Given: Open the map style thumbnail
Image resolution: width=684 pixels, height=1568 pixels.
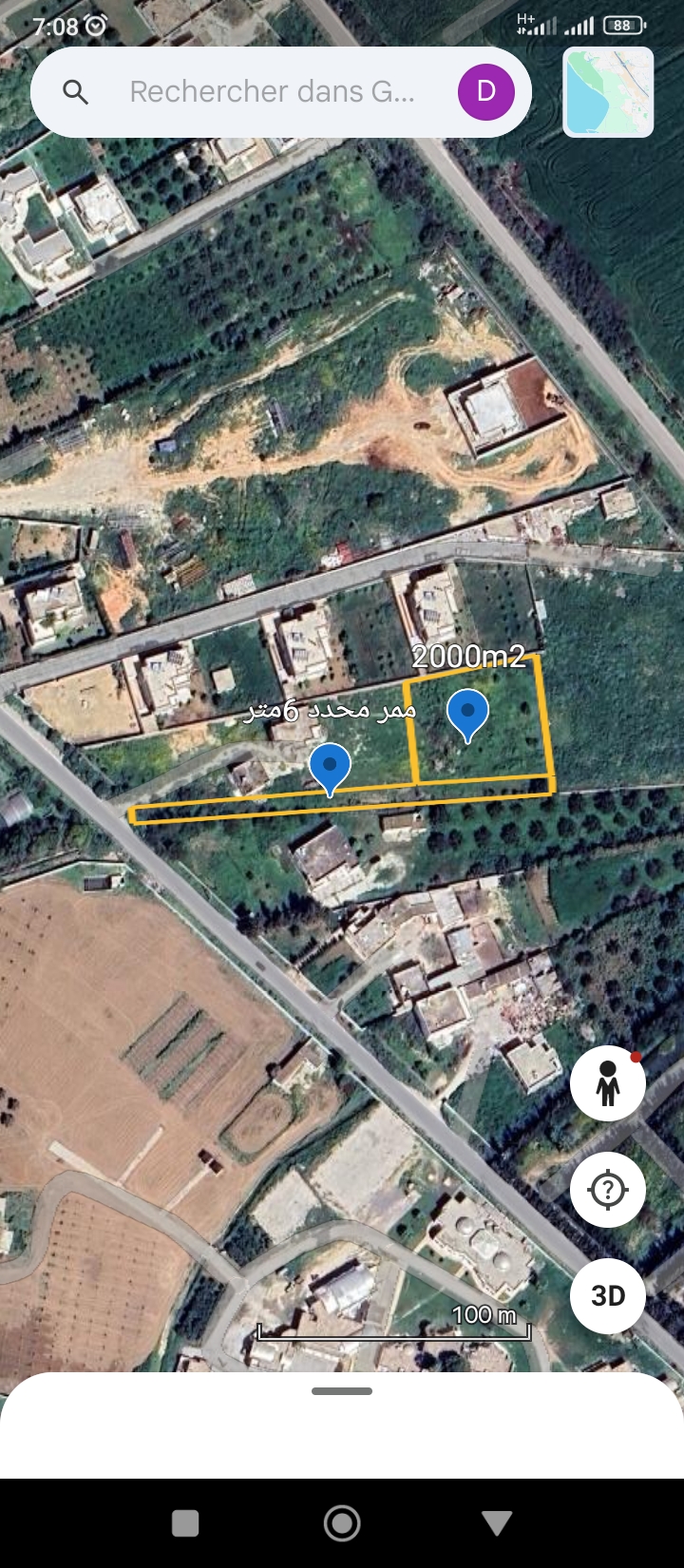Looking at the screenshot, I should coord(608,92).
